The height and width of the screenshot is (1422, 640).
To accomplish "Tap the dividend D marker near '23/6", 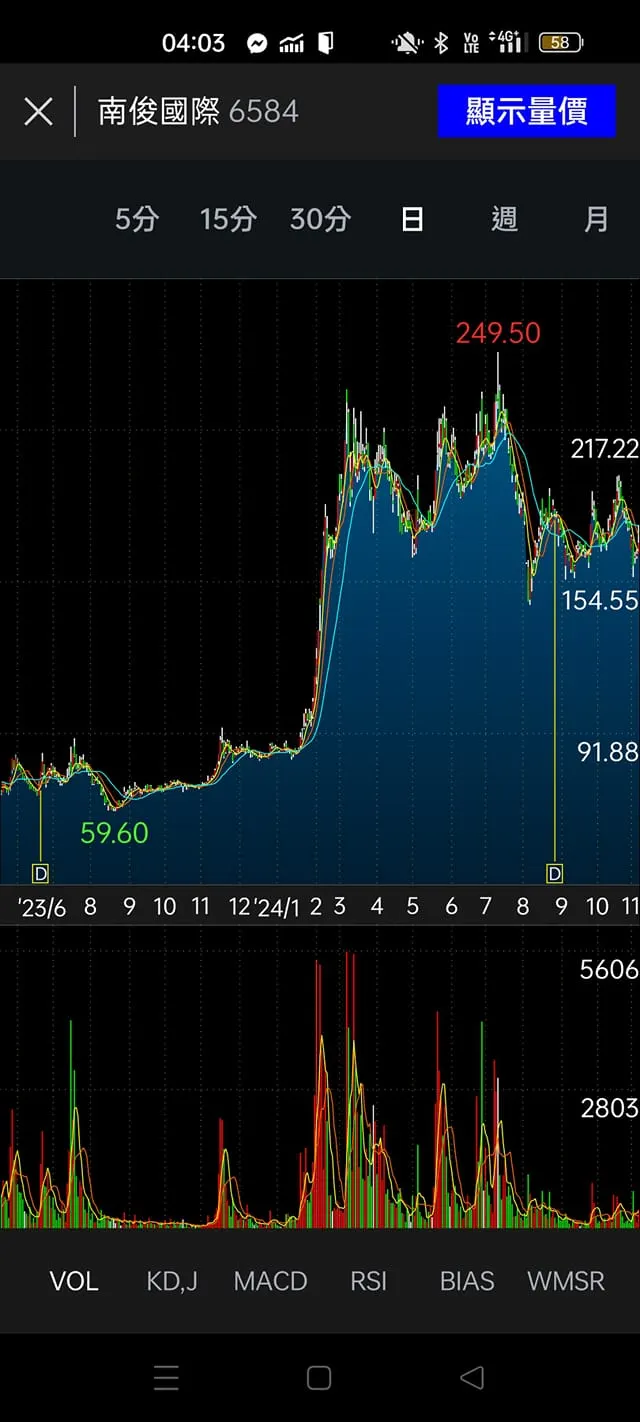I will pos(40,874).
